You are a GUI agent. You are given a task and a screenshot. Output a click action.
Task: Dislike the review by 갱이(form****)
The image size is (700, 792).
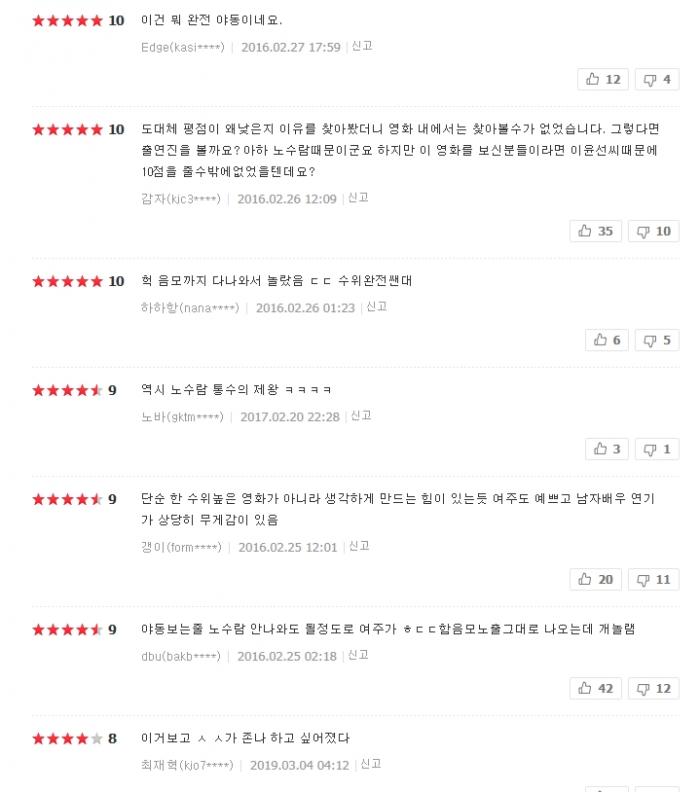coord(653,579)
